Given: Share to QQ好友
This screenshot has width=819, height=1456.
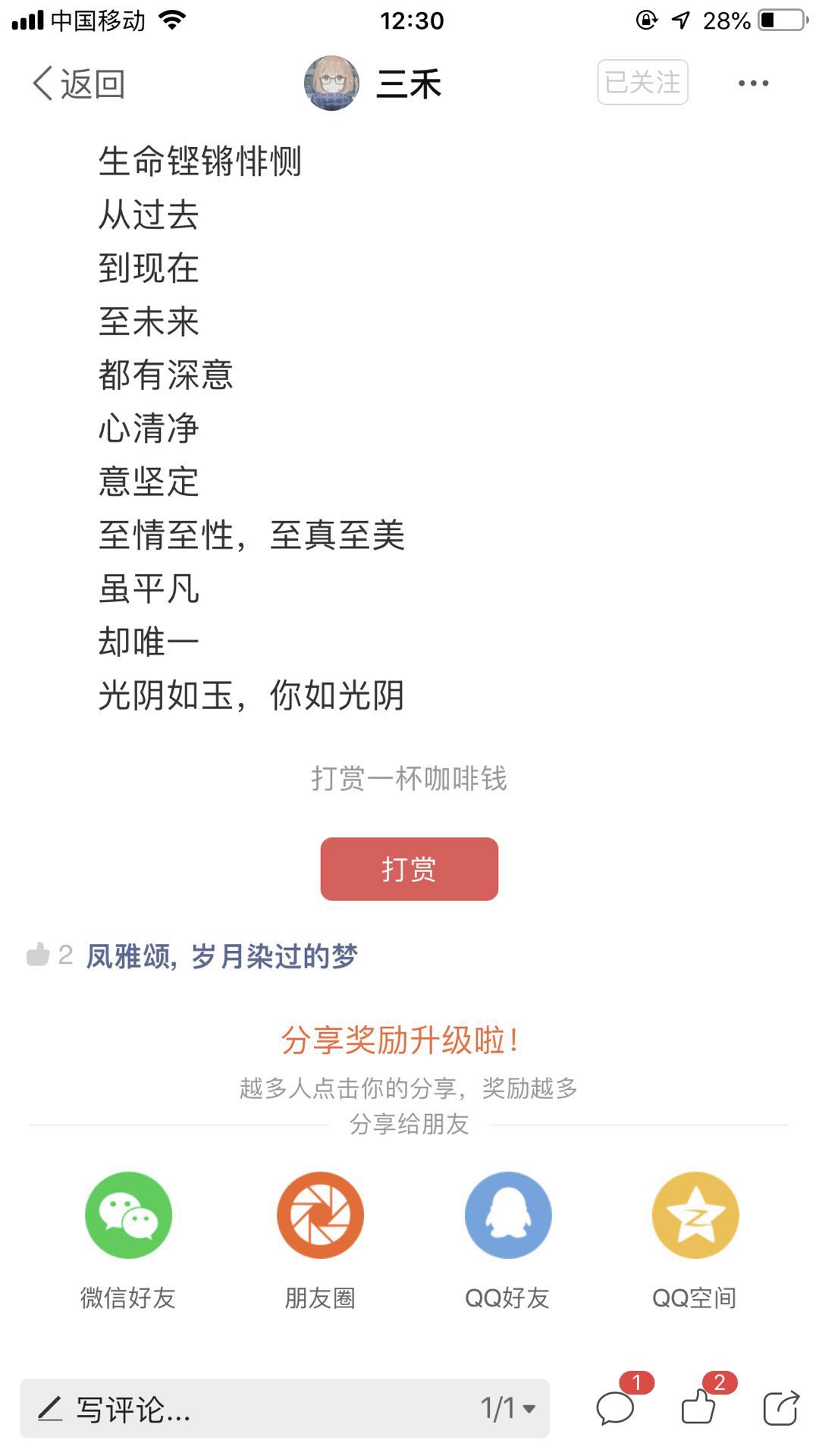Looking at the screenshot, I should 507,1216.
